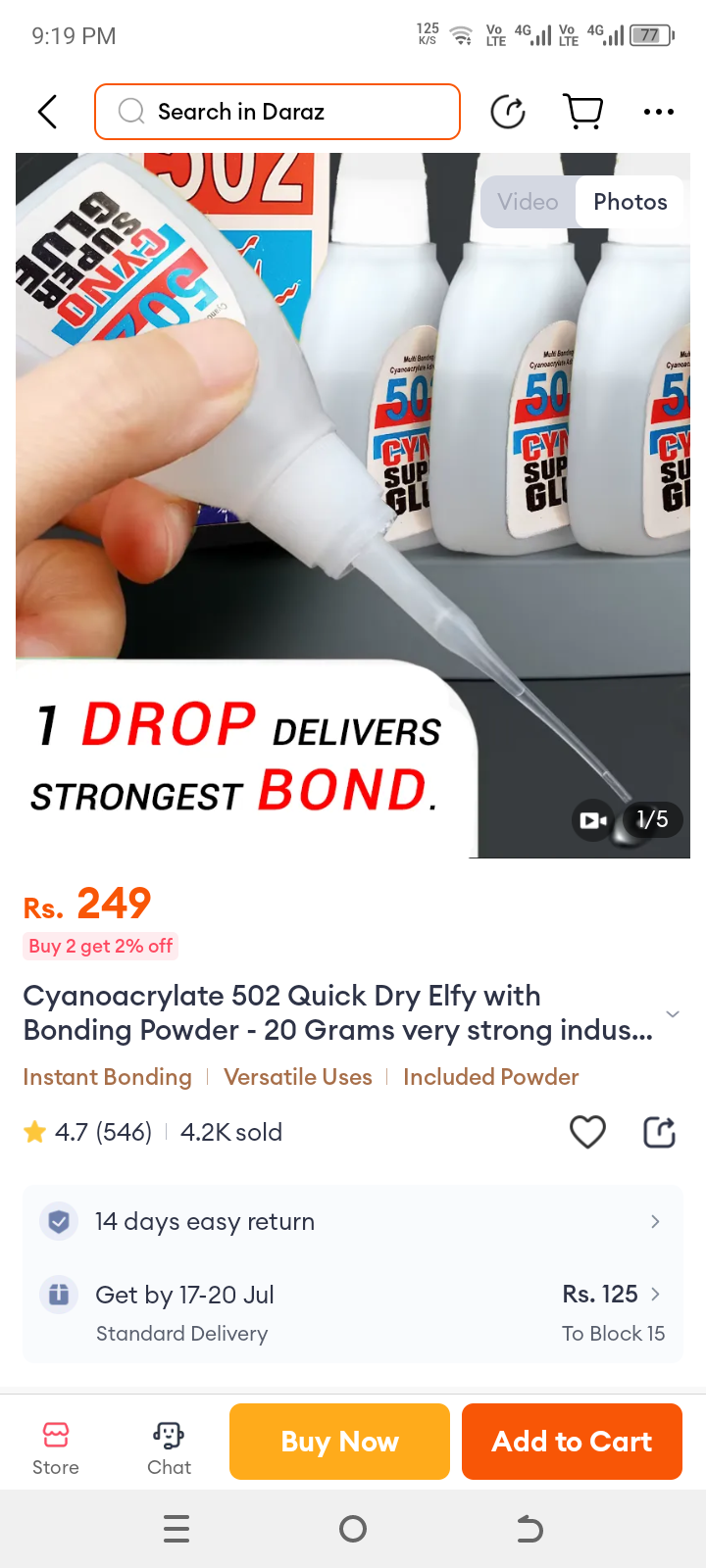Visit the seller's Store

[x=56, y=1447]
